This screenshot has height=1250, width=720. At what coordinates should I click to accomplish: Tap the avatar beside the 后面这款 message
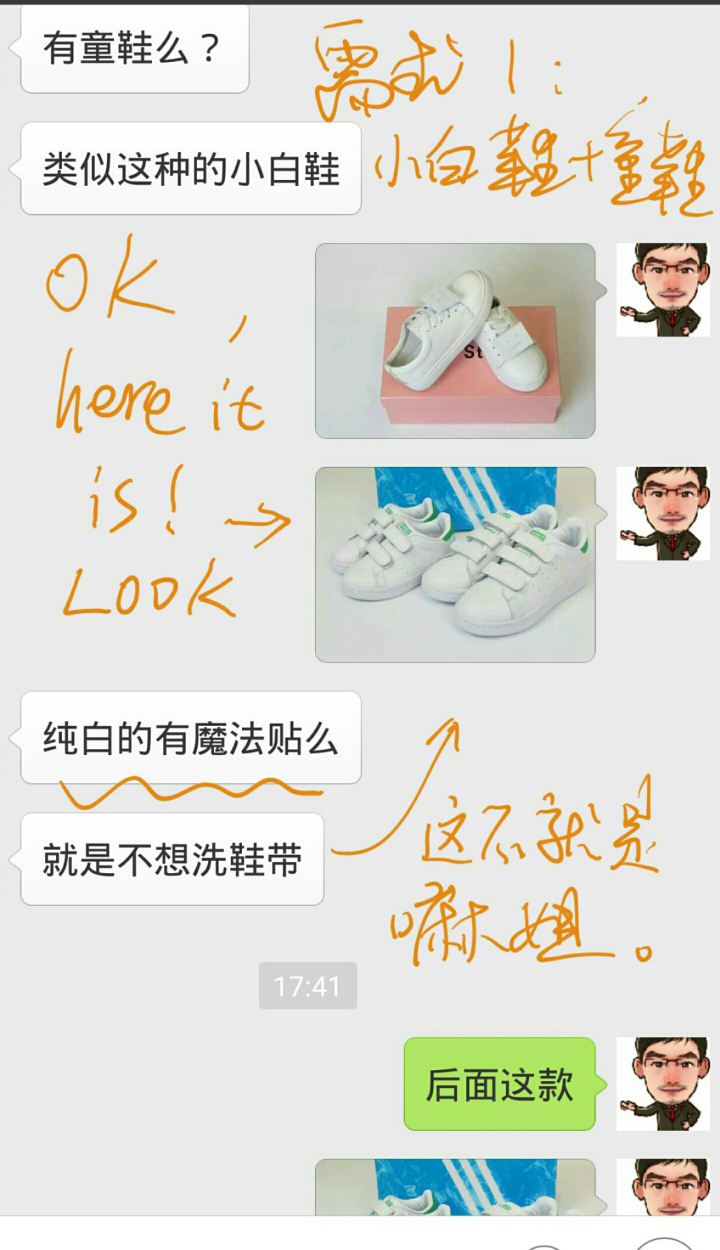(662, 1084)
